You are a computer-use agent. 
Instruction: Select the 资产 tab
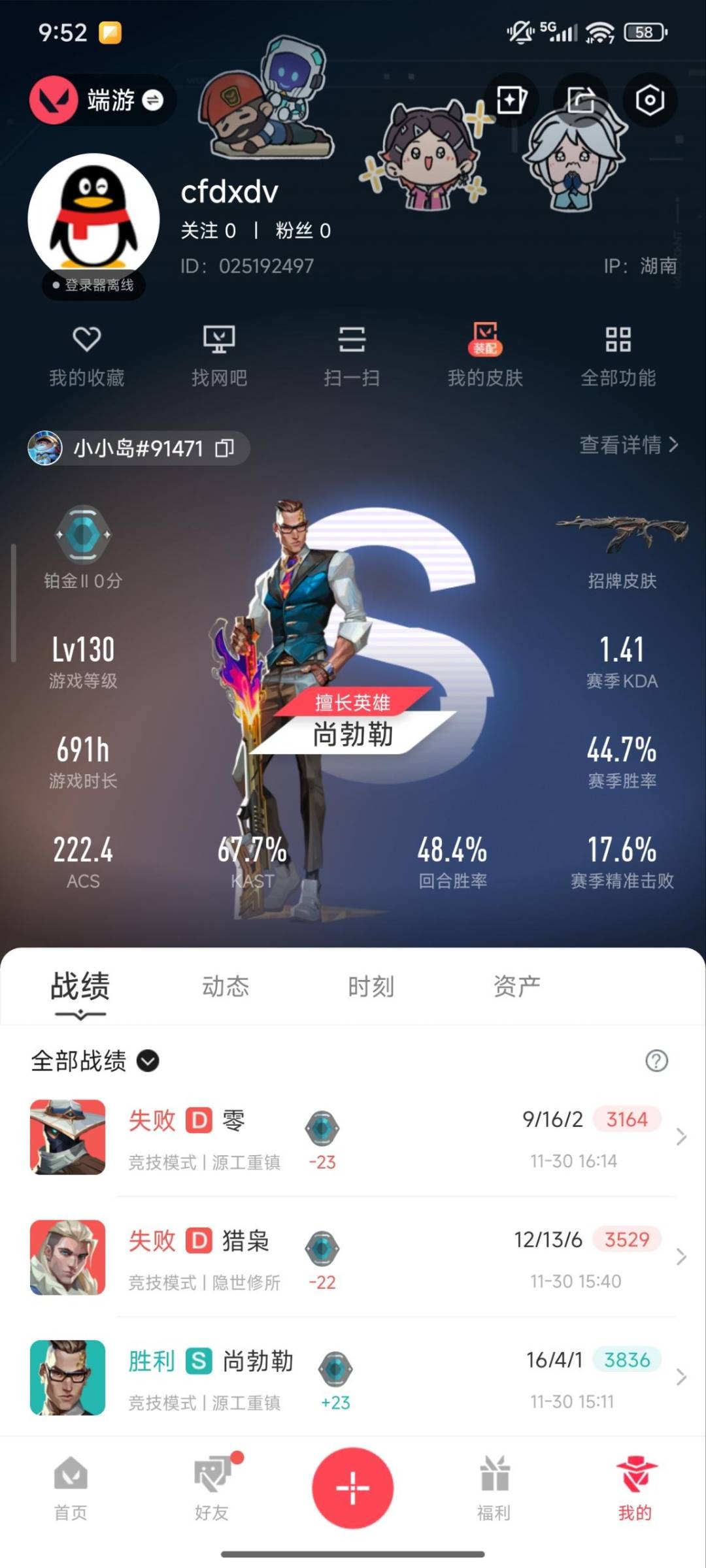(x=516, y=987)
